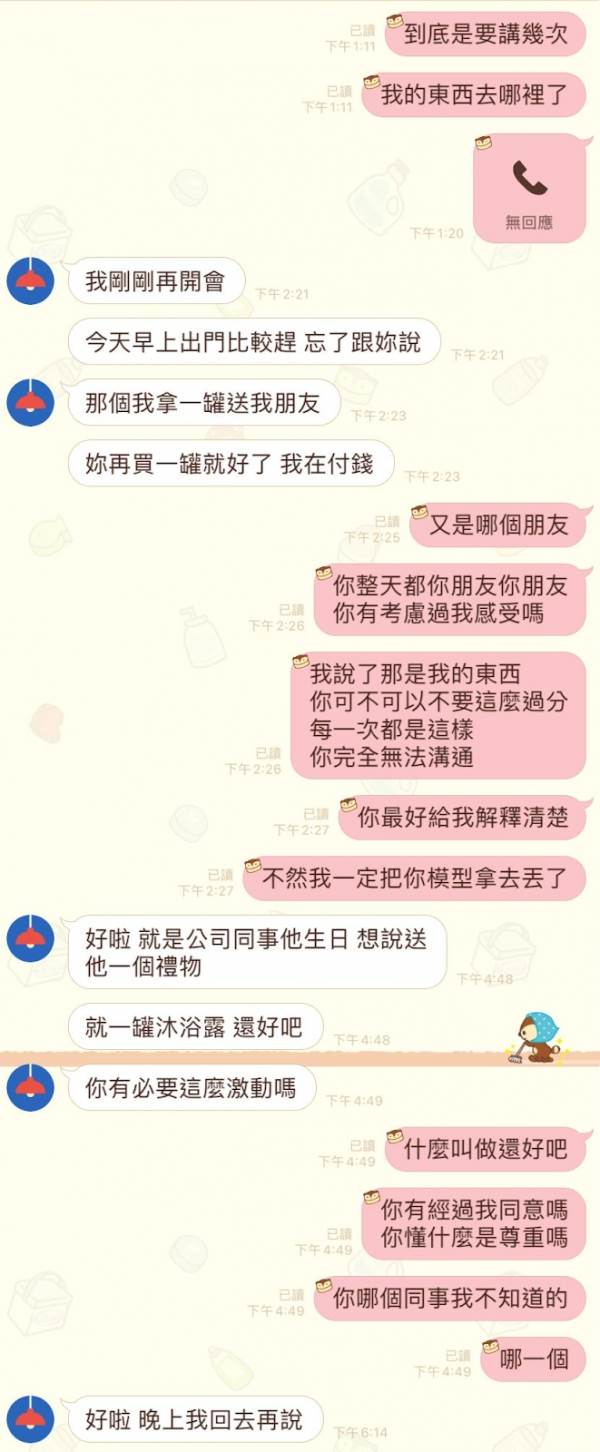Open sender's avatar beside 那個我拿一罐送我朋友
This screenshot has height=1452, width=600.
coord(30,402)
